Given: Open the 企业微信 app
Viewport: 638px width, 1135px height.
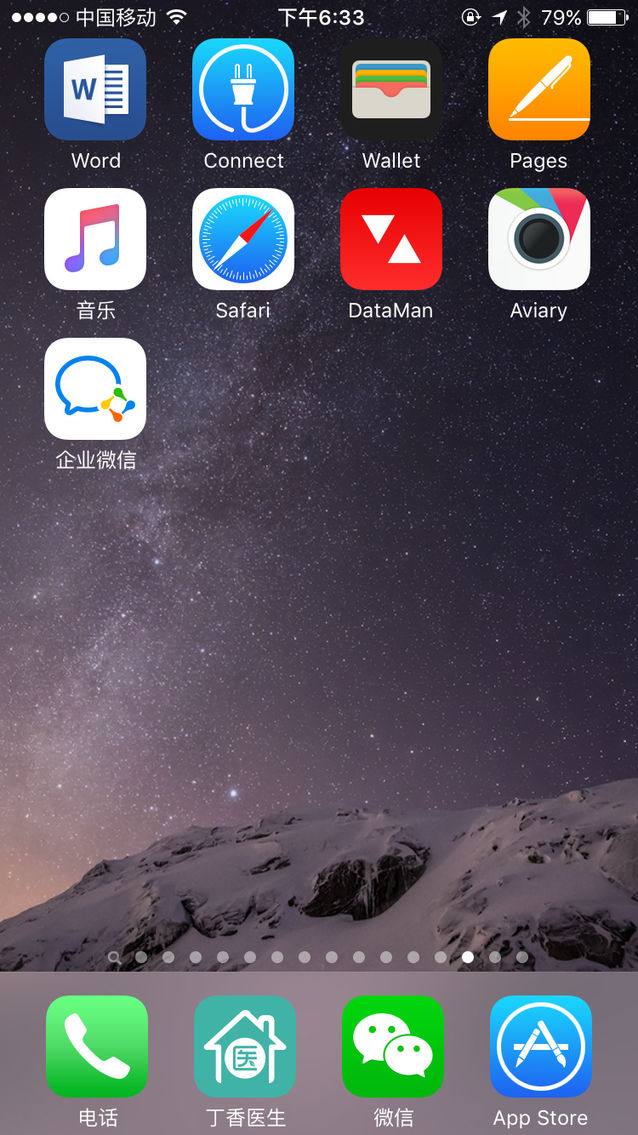Looking at the screenshot, I should (95, 389).
